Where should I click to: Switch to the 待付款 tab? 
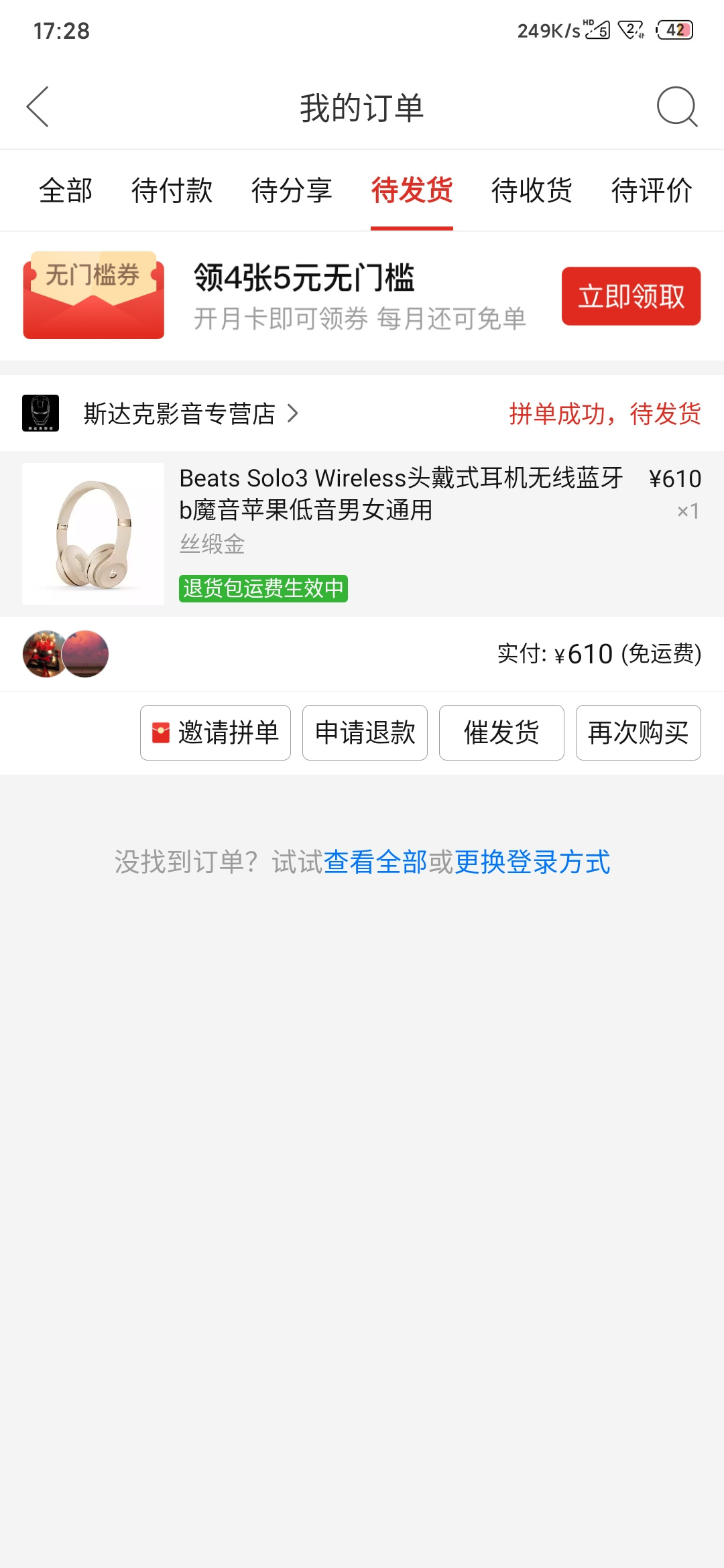click(172, 190)
